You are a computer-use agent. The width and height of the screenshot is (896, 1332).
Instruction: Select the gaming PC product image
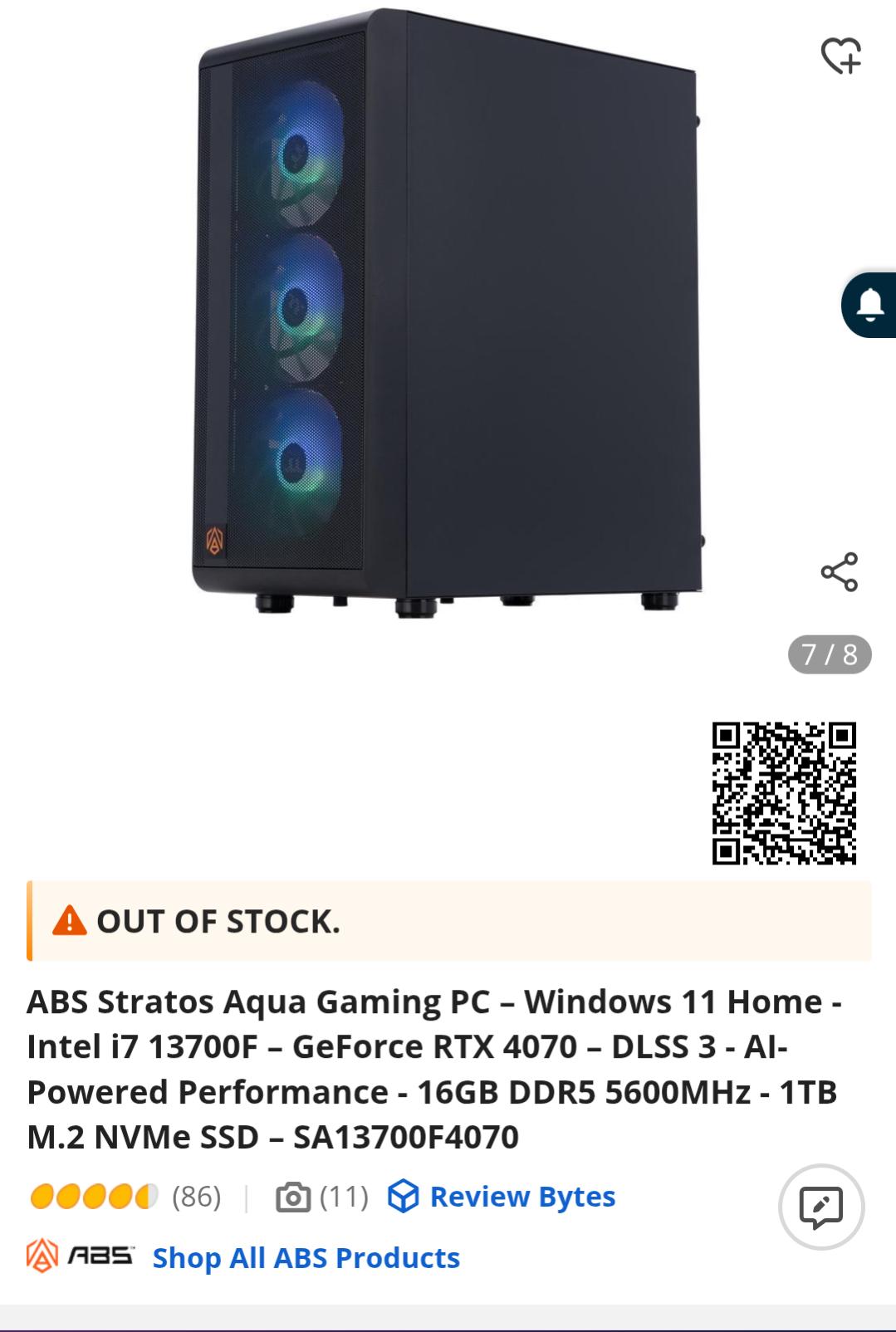click(x=448, y=316)
